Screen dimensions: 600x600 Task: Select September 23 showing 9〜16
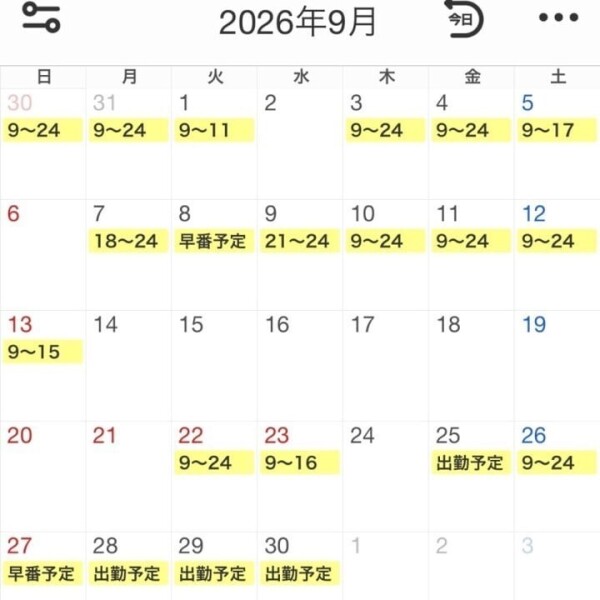click(300, 477)
